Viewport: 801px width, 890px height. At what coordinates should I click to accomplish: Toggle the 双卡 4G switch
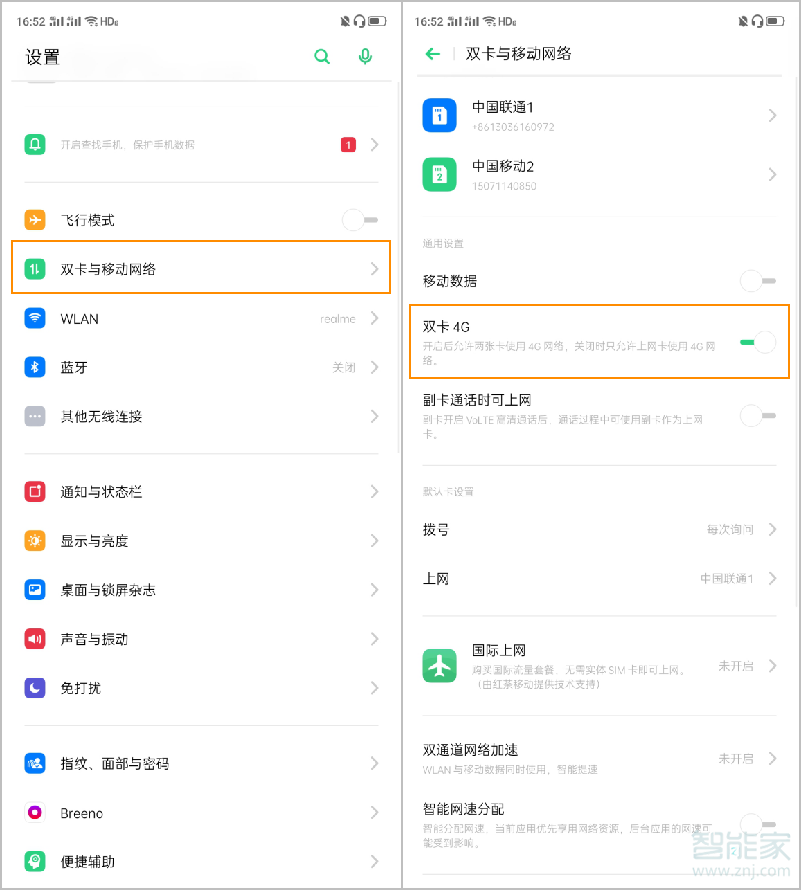coord(757,343)
